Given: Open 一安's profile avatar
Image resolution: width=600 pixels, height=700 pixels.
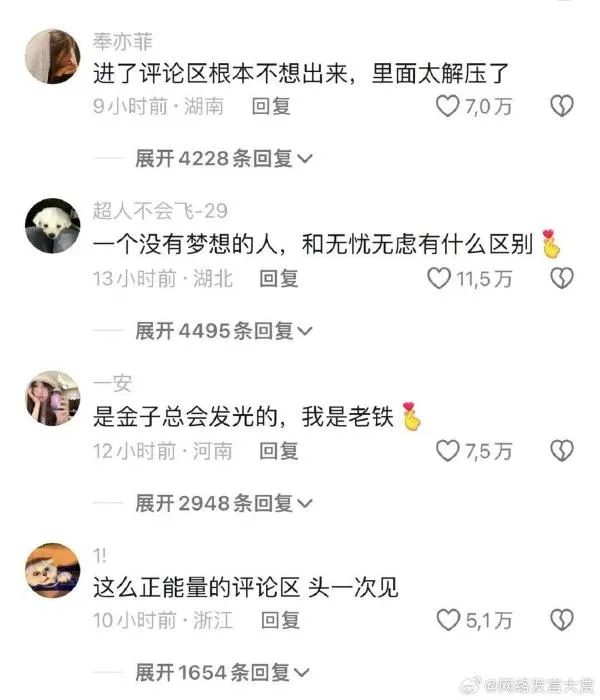Looking at the screenshot, I should (x=52, y=397).
